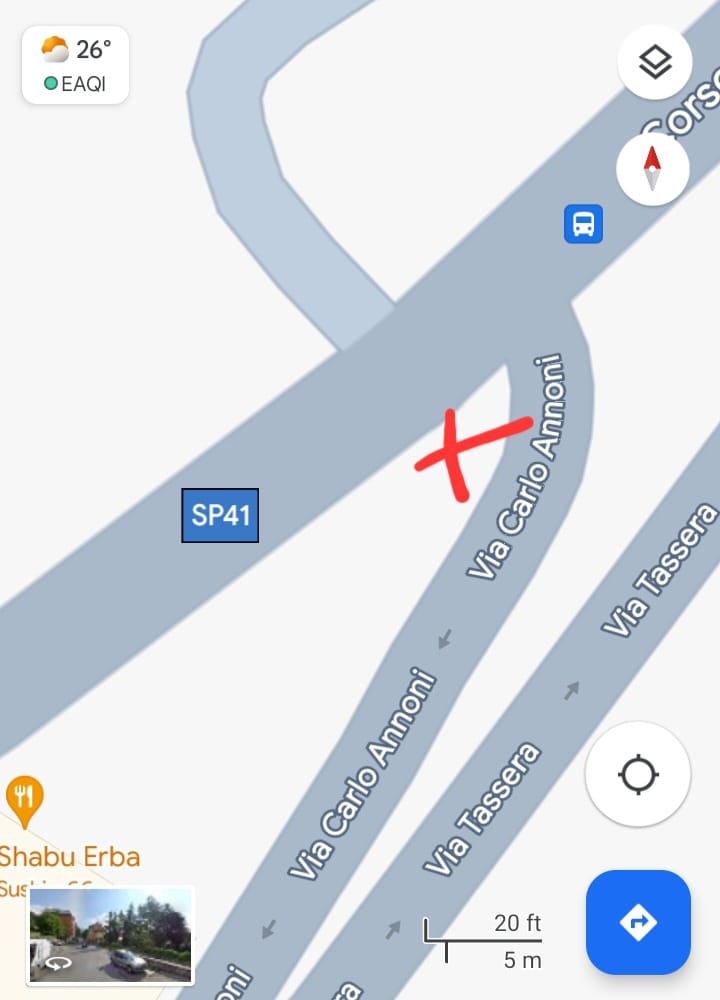
Task: Select the bus stop marker
Action: (x=583, y=224)
